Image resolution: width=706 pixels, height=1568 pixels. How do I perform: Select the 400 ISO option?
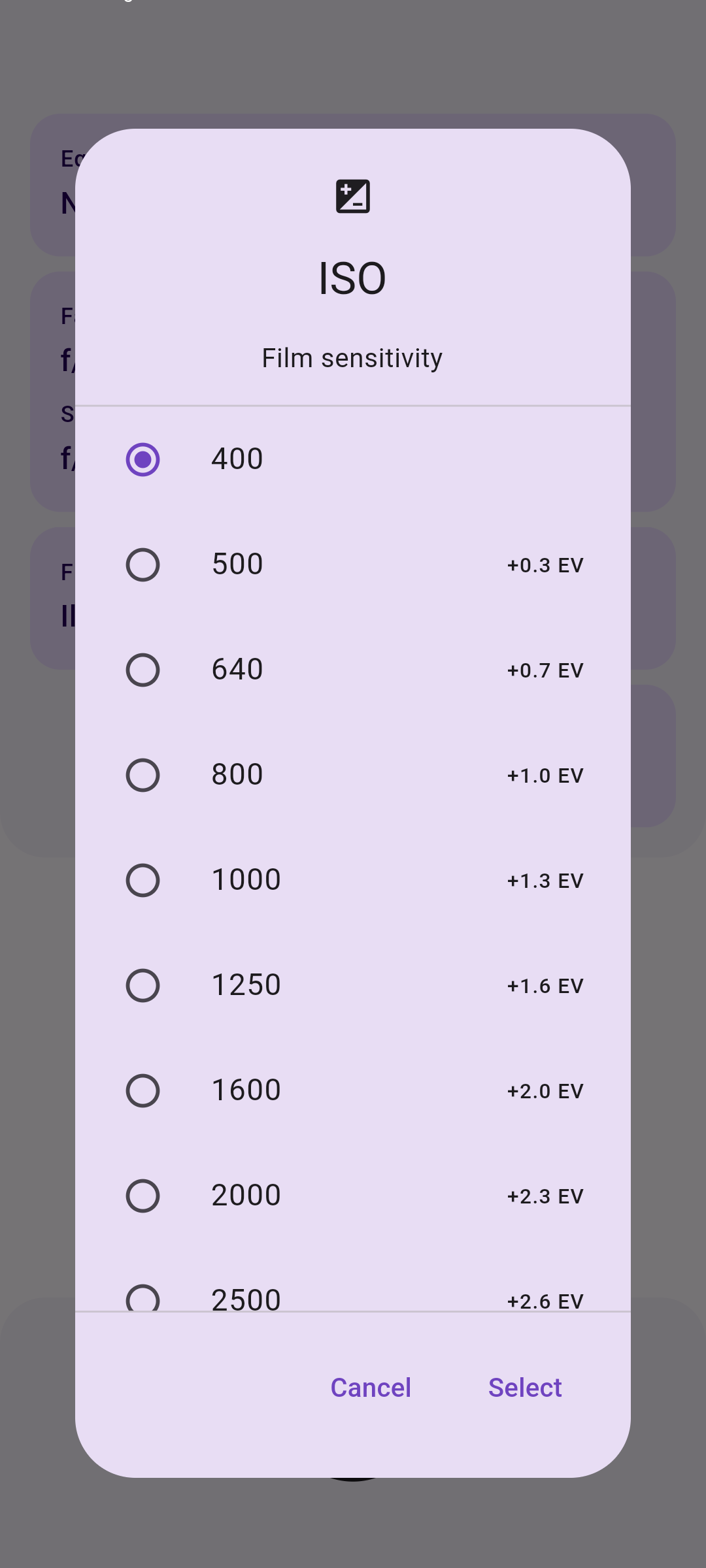coord(353,459)
